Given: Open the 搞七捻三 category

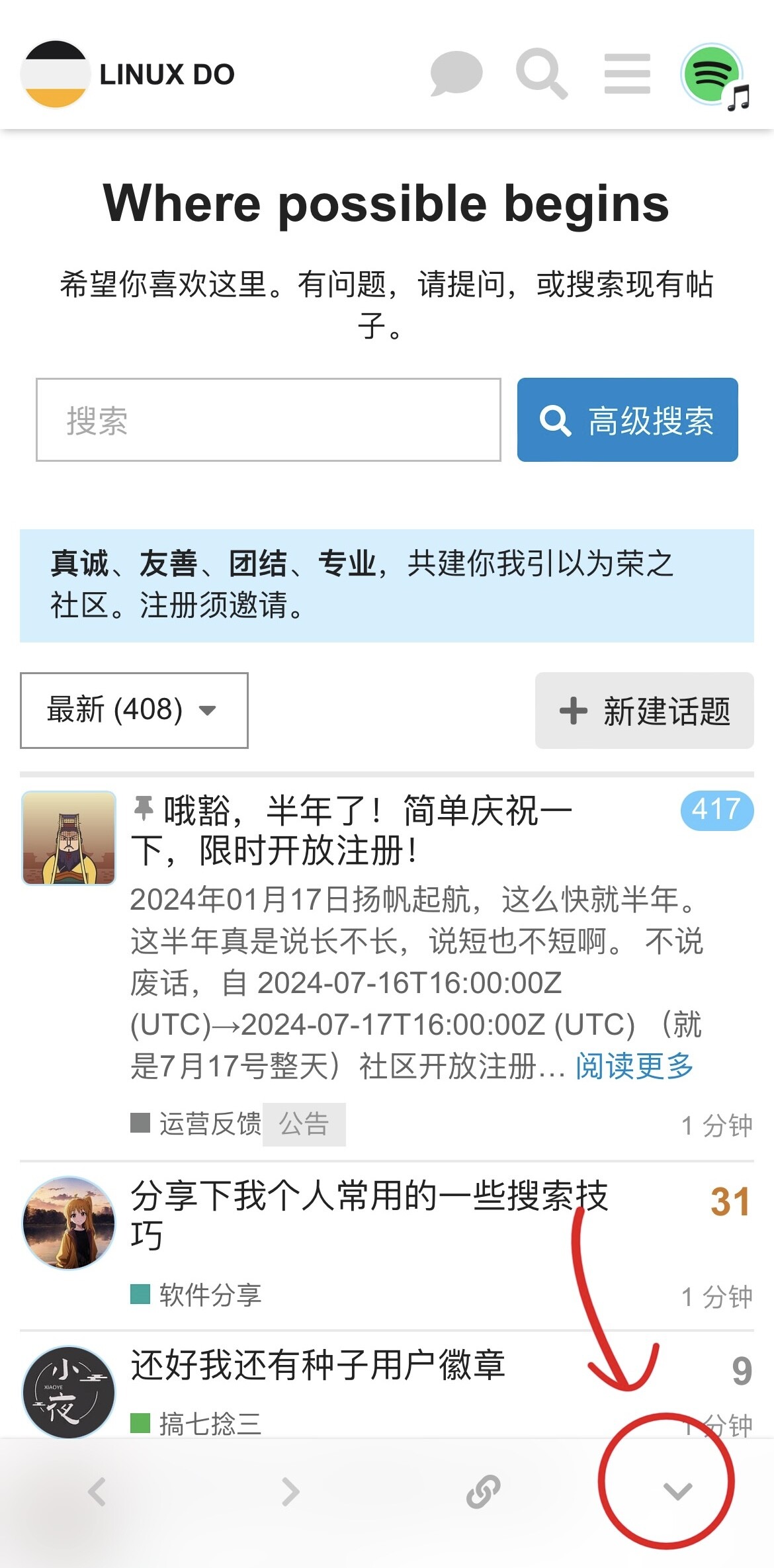Looking at the screenshot, I should click(196, 1423).
